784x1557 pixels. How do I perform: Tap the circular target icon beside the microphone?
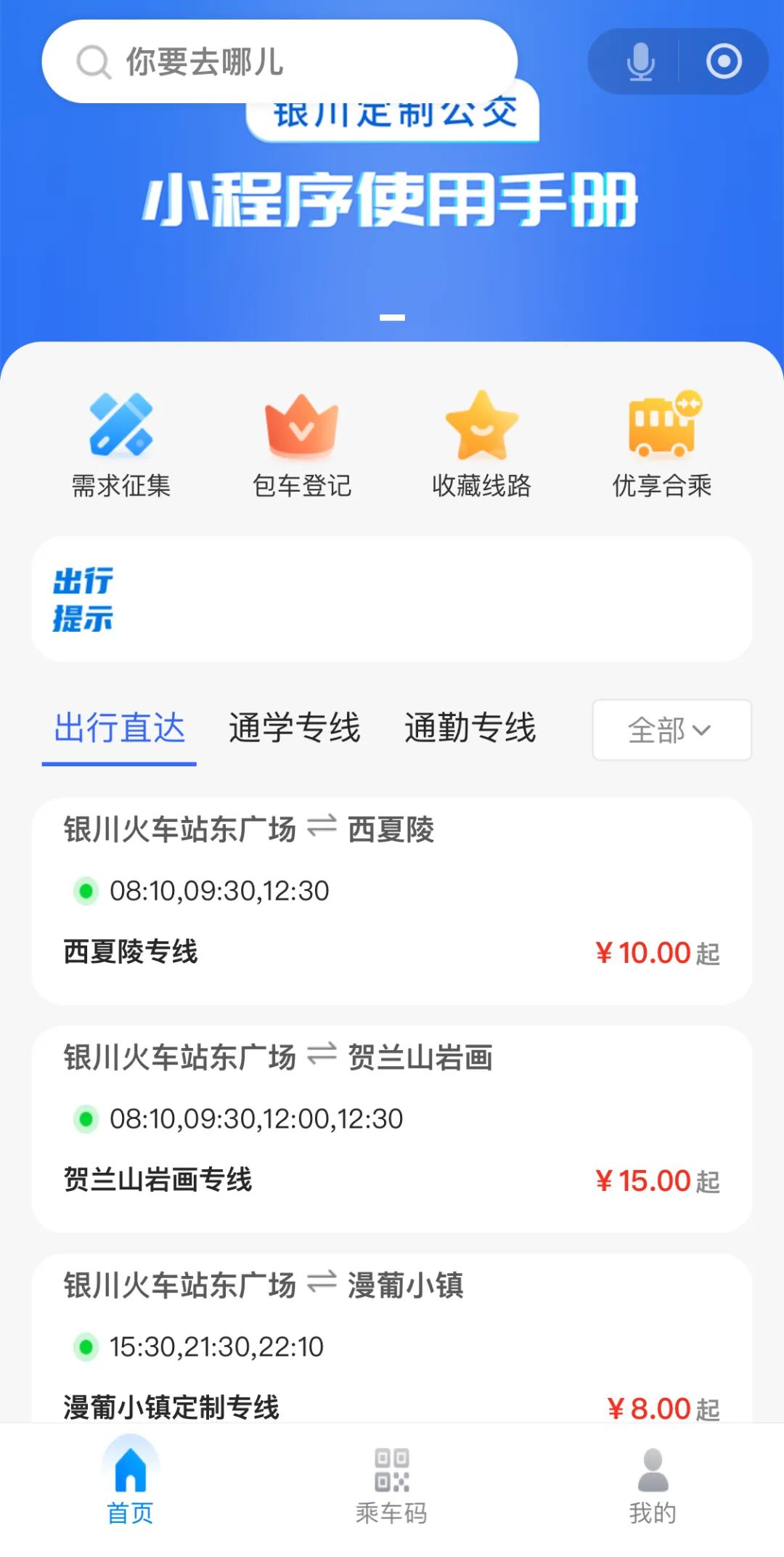pos(724,62)
